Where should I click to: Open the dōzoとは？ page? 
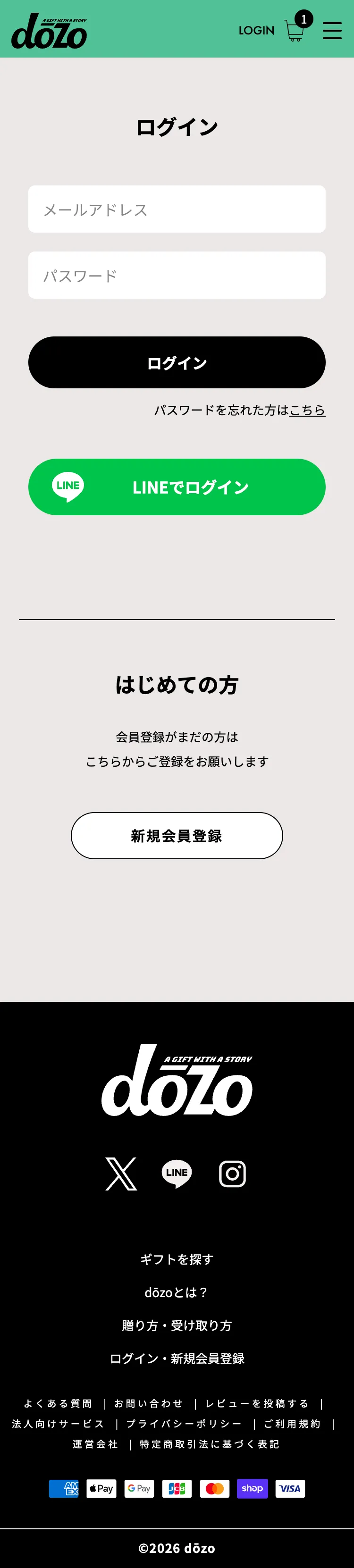[177, 1292]
